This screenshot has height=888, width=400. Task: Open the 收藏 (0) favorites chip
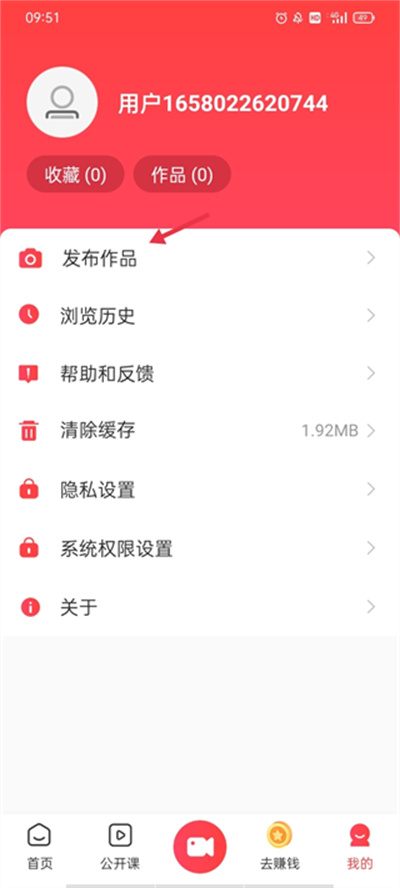75,175
